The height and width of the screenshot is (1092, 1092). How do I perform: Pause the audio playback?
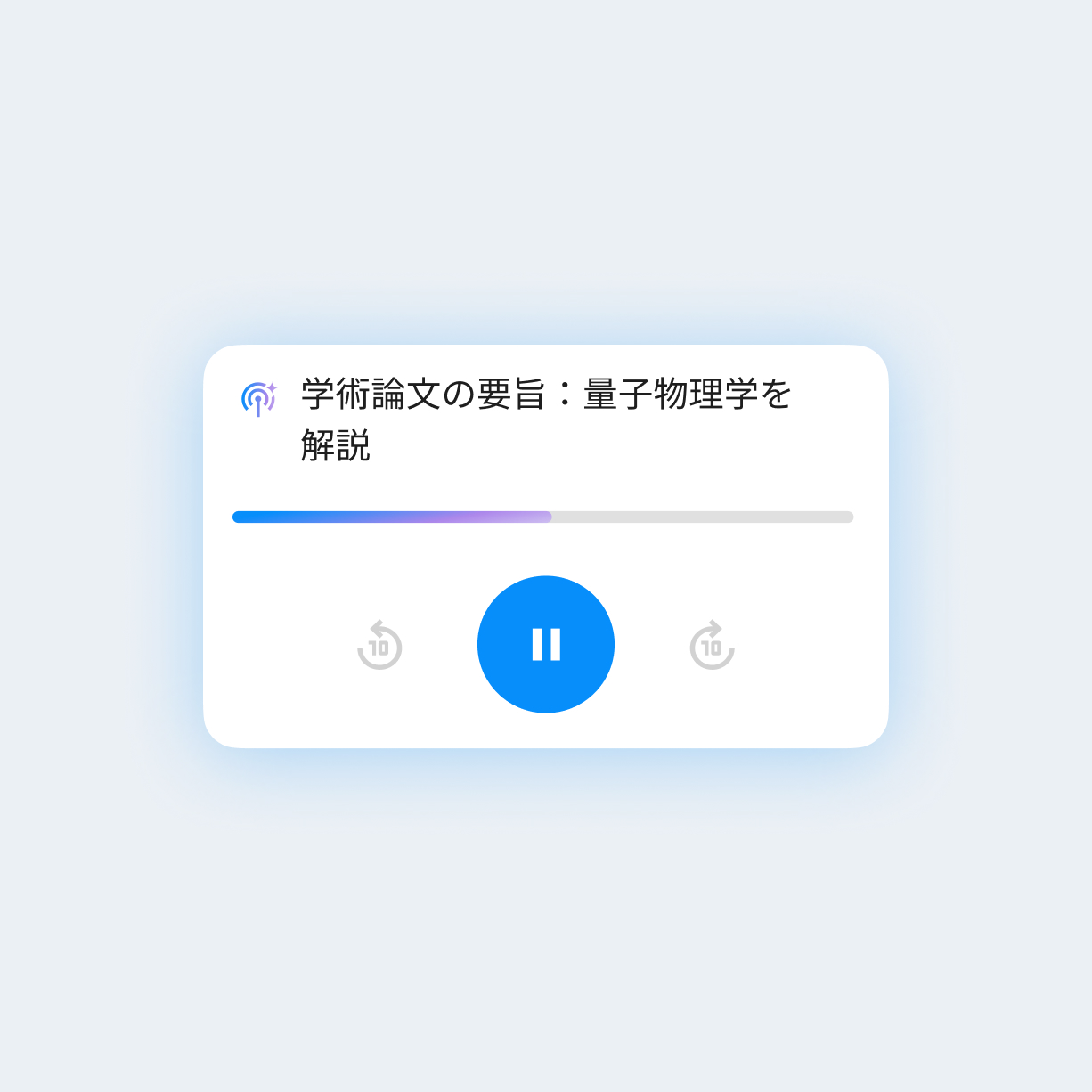[546, 644]
